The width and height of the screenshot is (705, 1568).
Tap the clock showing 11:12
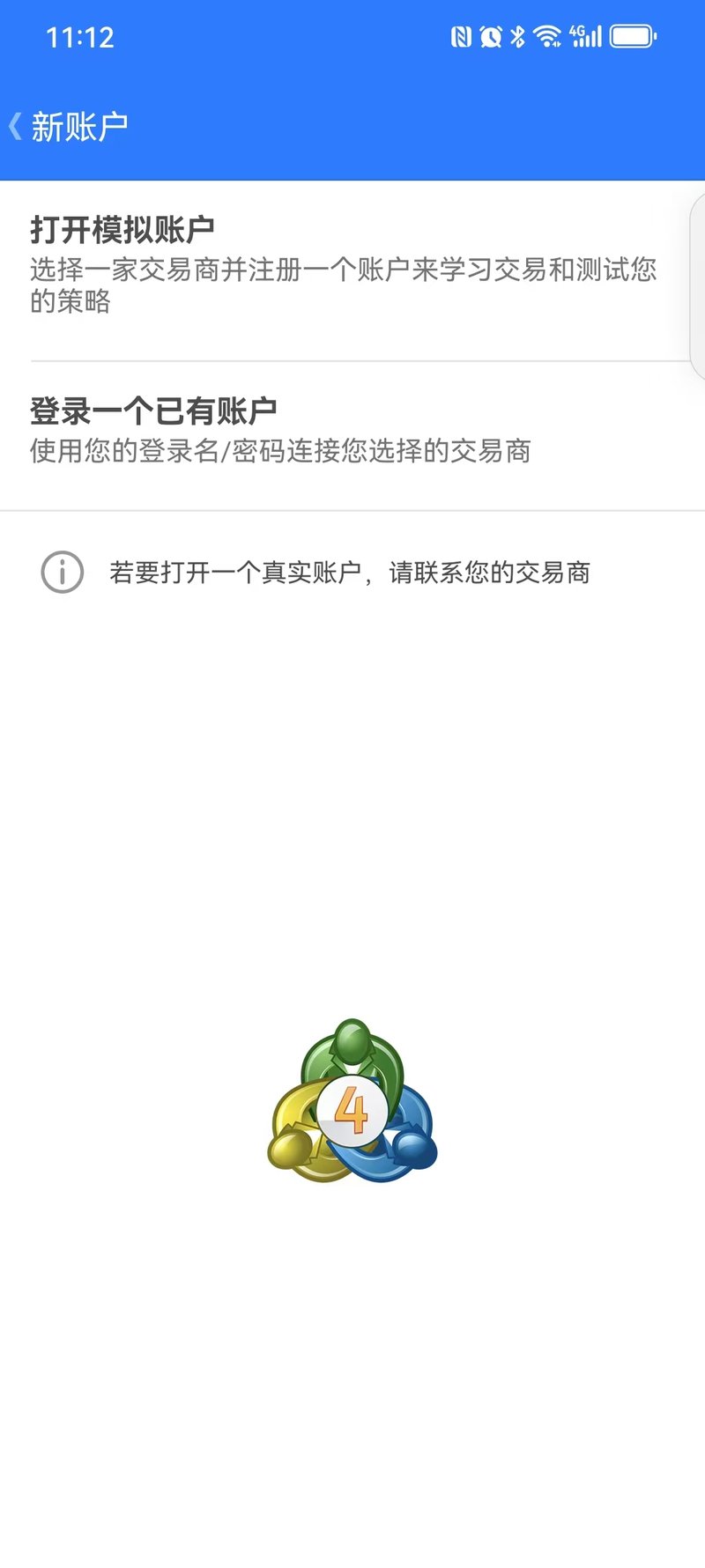tap(81, 36)
